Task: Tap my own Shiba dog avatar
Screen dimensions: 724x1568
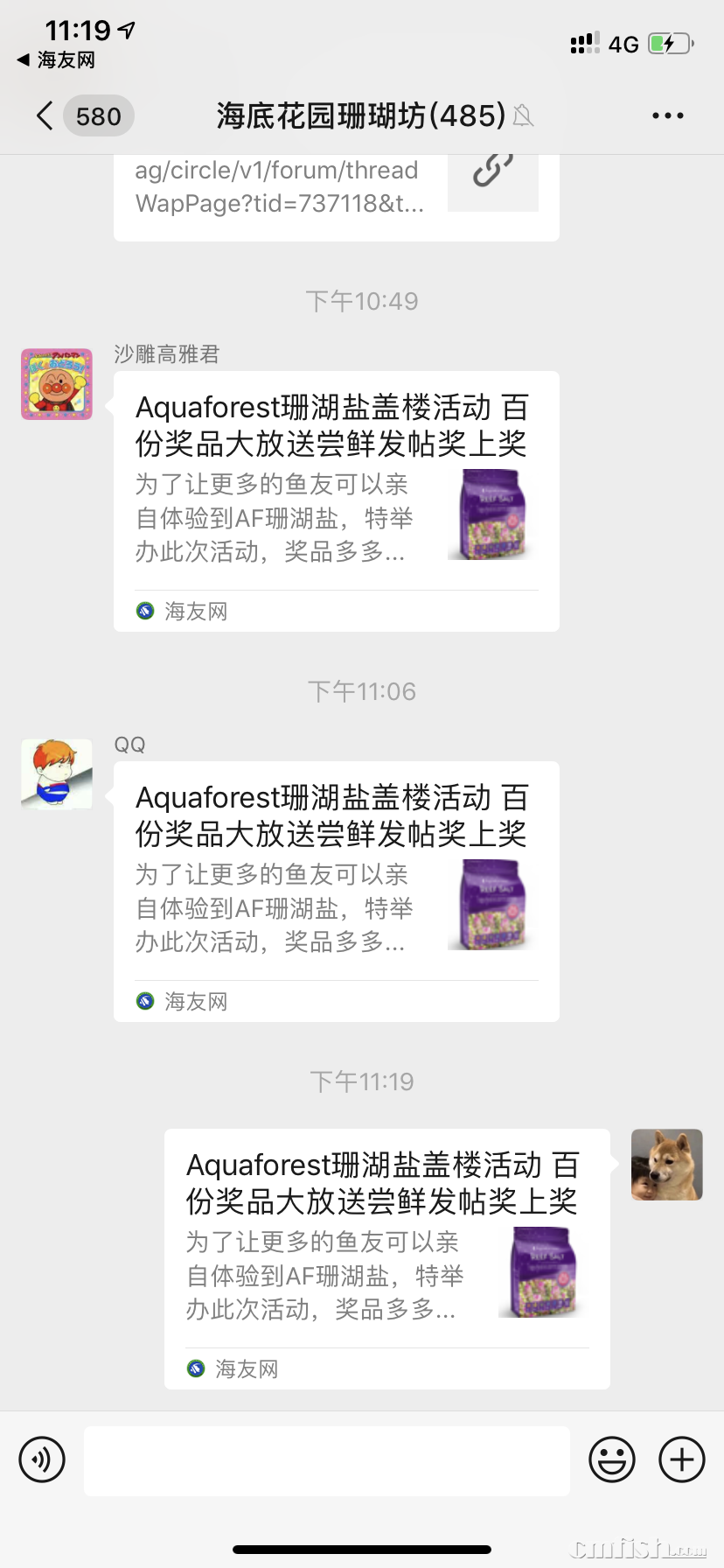Action: pos(666,1165)
